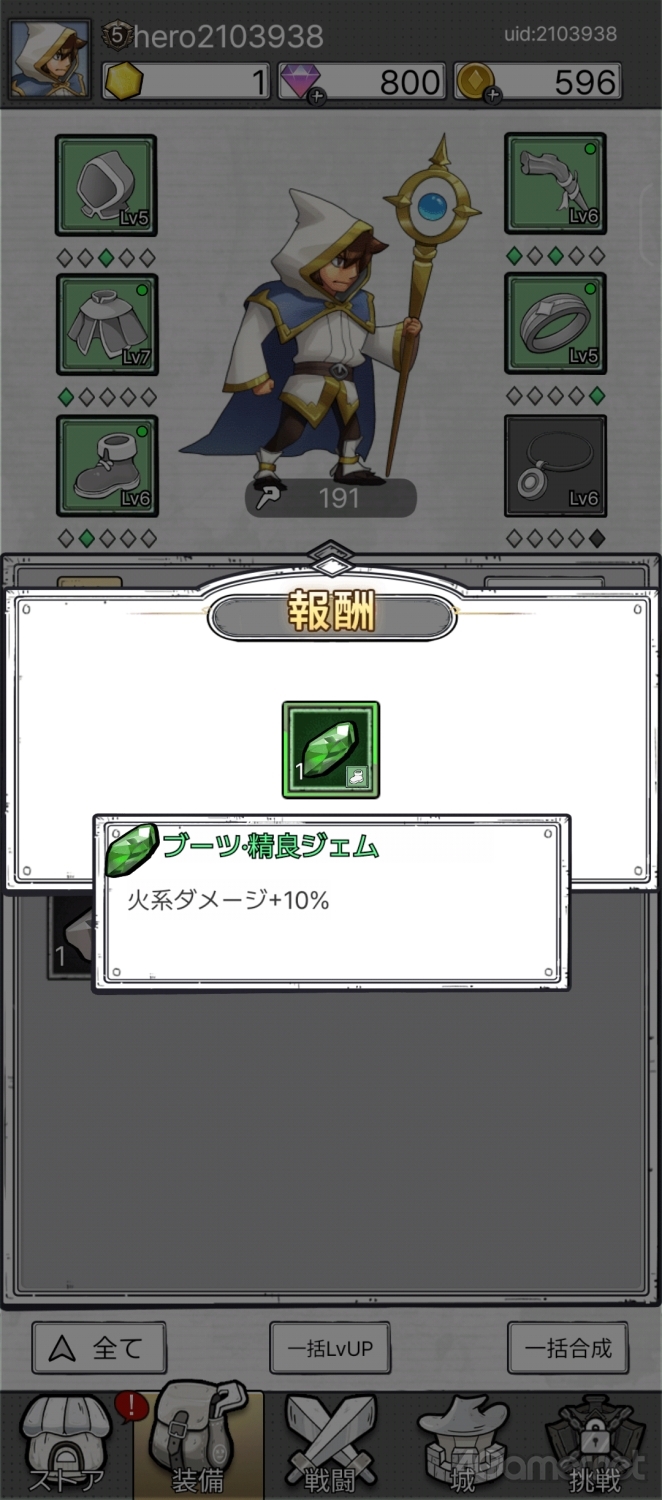Tap the 一括LvUP button

(330, 1347)
